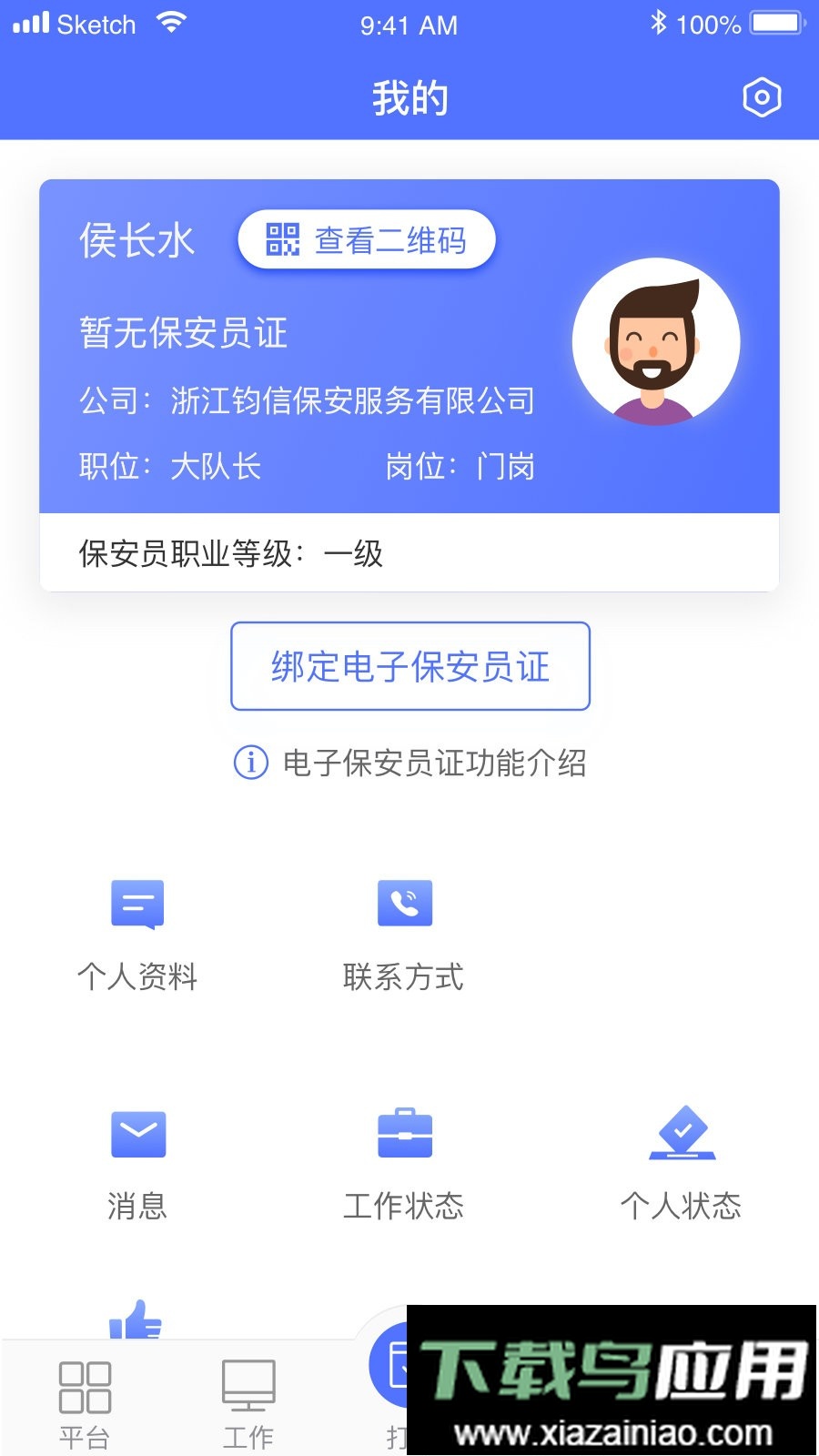Select the 我的 page title
The height and width of the screenshot is (1456, 819).
[x=409, y=96]
